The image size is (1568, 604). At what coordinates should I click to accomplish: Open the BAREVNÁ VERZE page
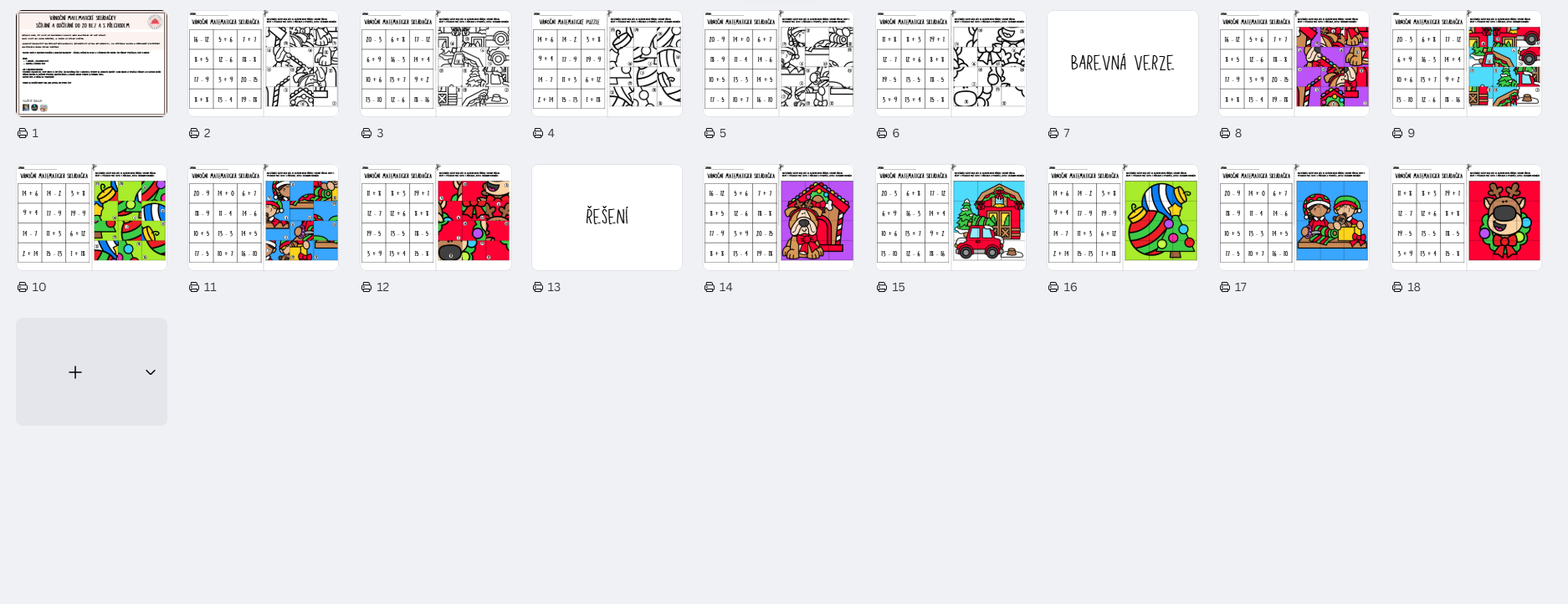[x=1123, y=64]
